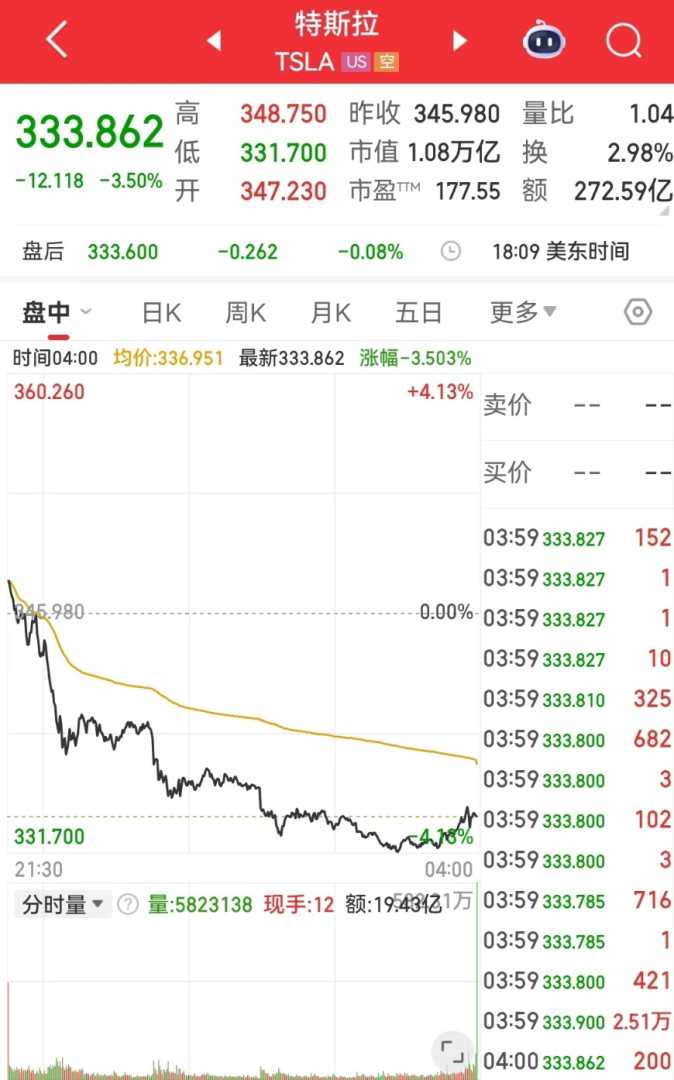Switch to the previous stock with left arrow
This screenshot has height=1080, width=674.
(x=213, y=41)
